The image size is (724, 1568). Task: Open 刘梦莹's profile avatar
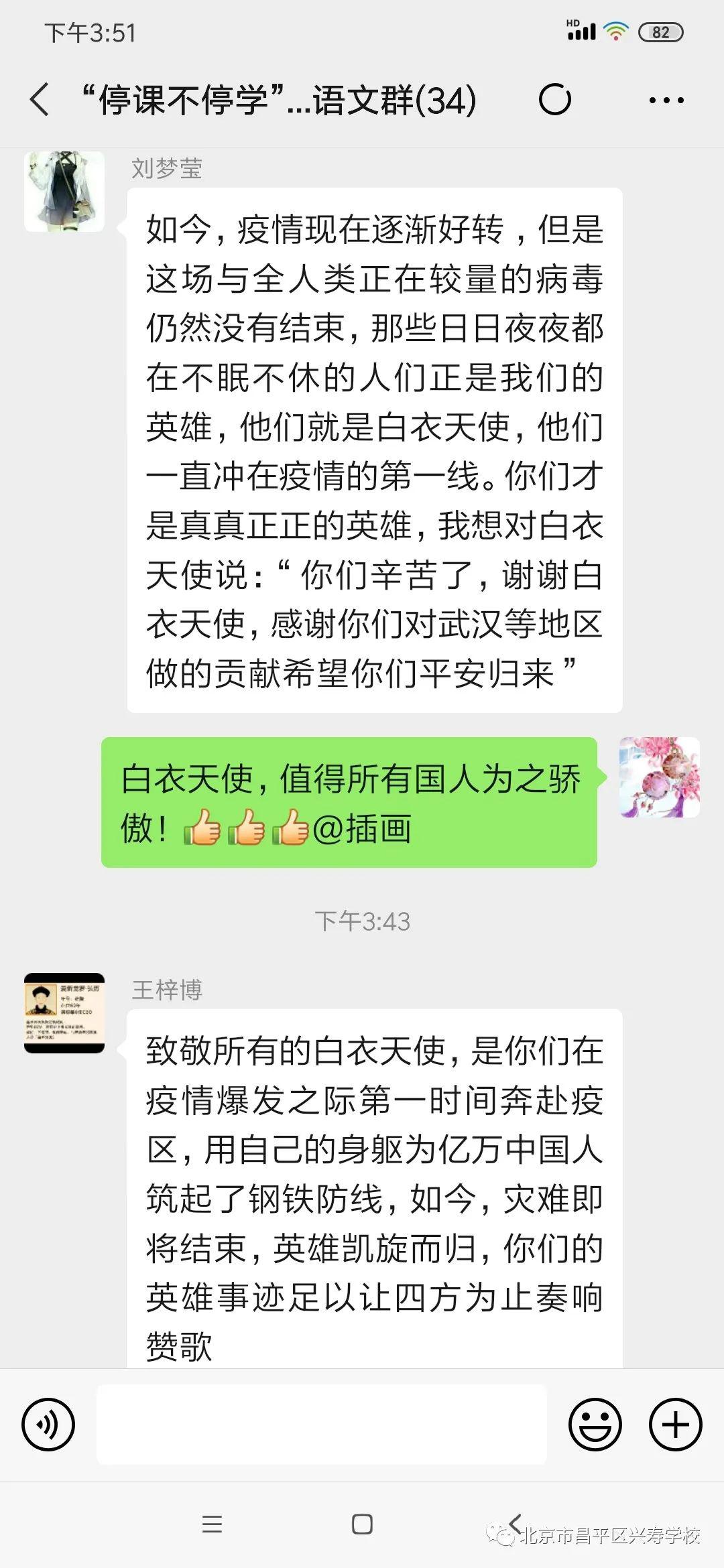(x=64, y=192)
